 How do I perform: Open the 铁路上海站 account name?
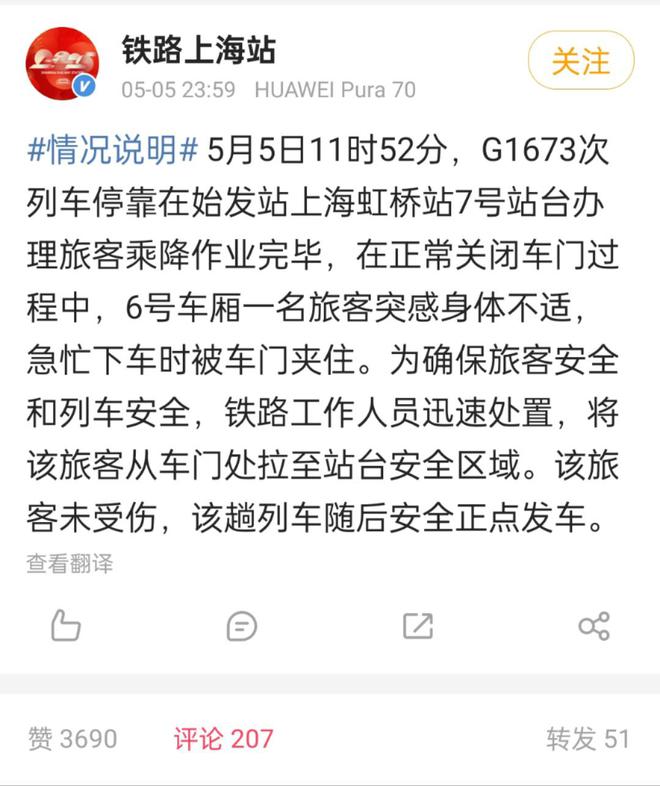click(x=199, y=48)
